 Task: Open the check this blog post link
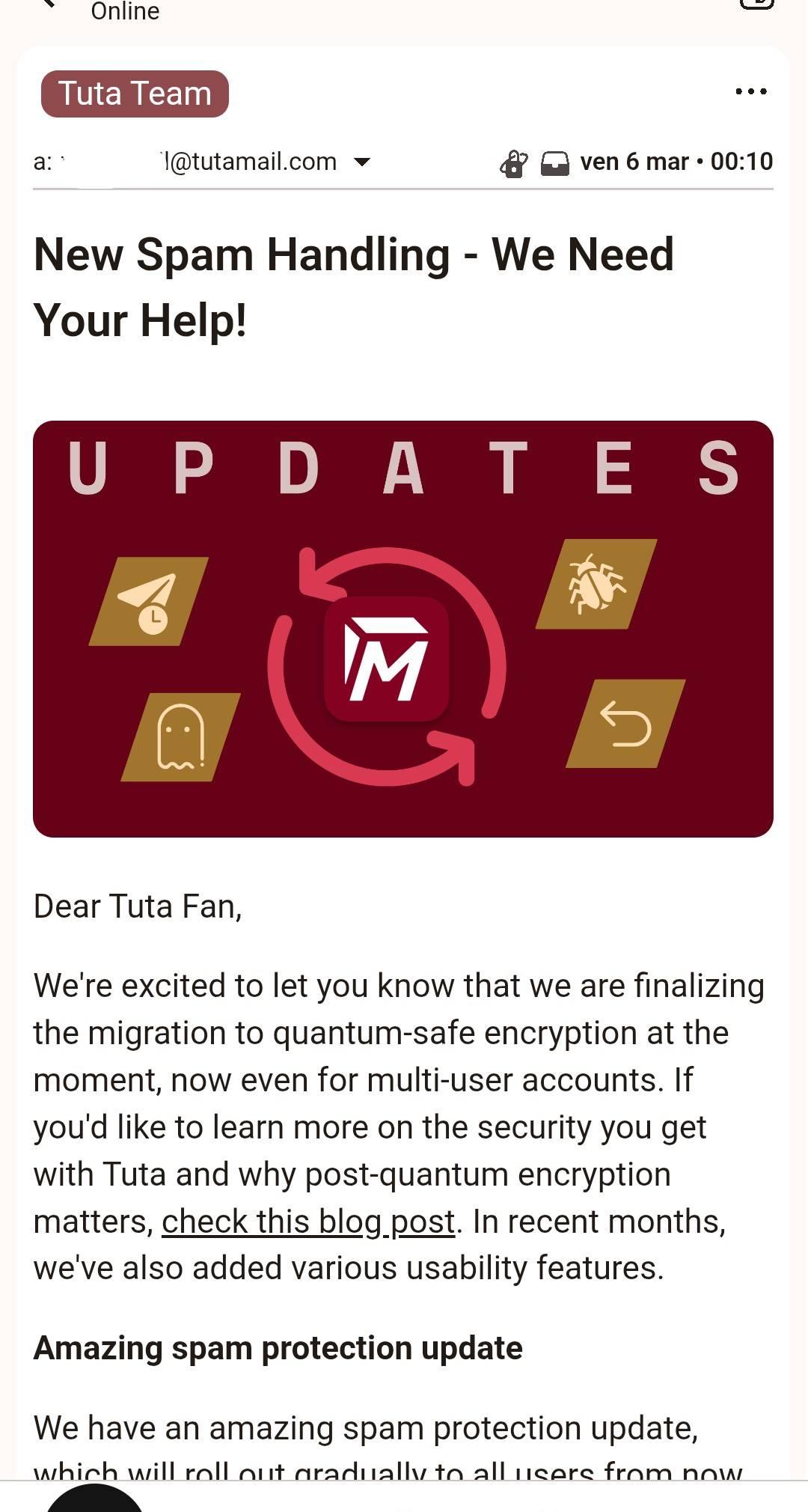pos(308,1222)
